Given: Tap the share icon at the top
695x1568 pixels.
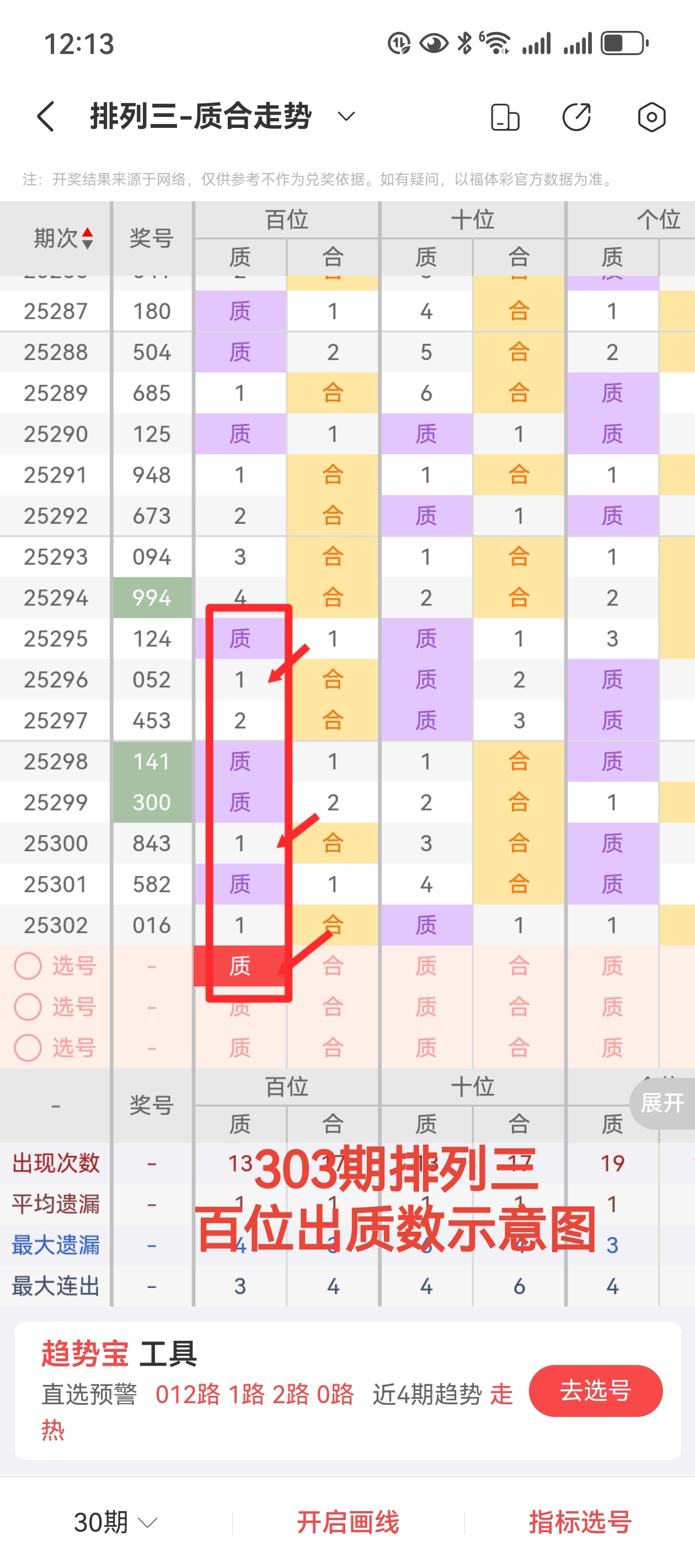Looking at the screenshot, I should [576, 117].
